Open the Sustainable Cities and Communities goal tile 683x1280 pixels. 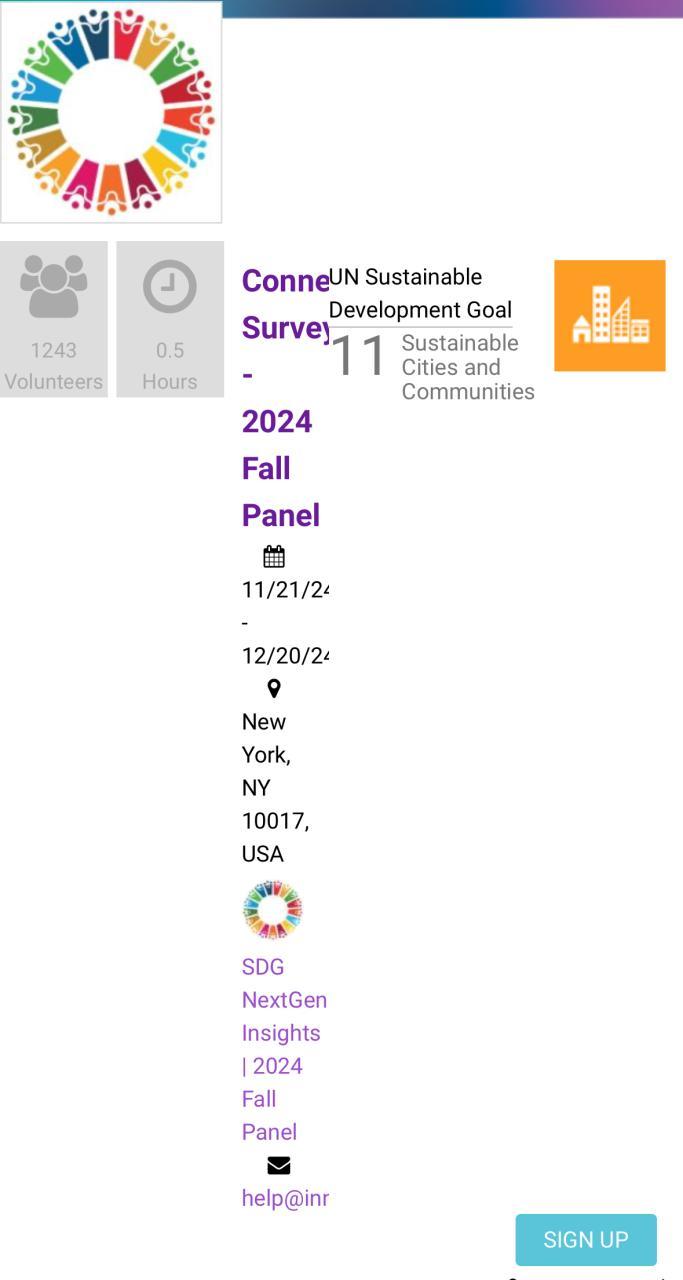point(610,316)
